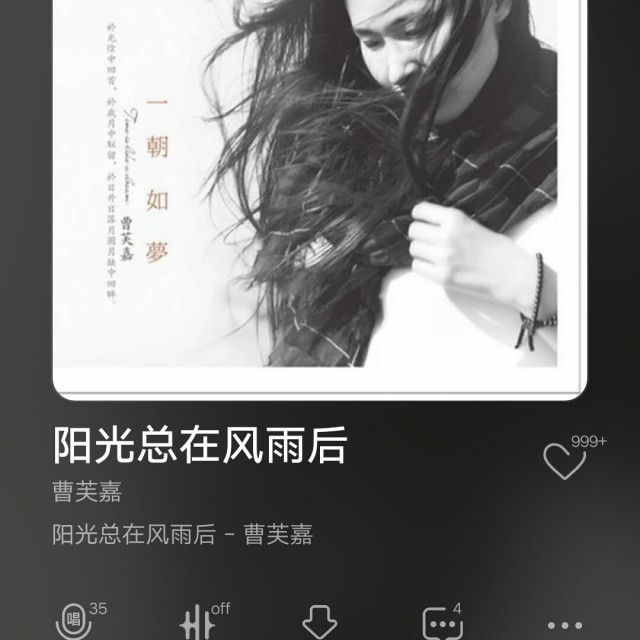Open artist 曹芙嘉 page
The image size is (640, 640).
point(87,492)
